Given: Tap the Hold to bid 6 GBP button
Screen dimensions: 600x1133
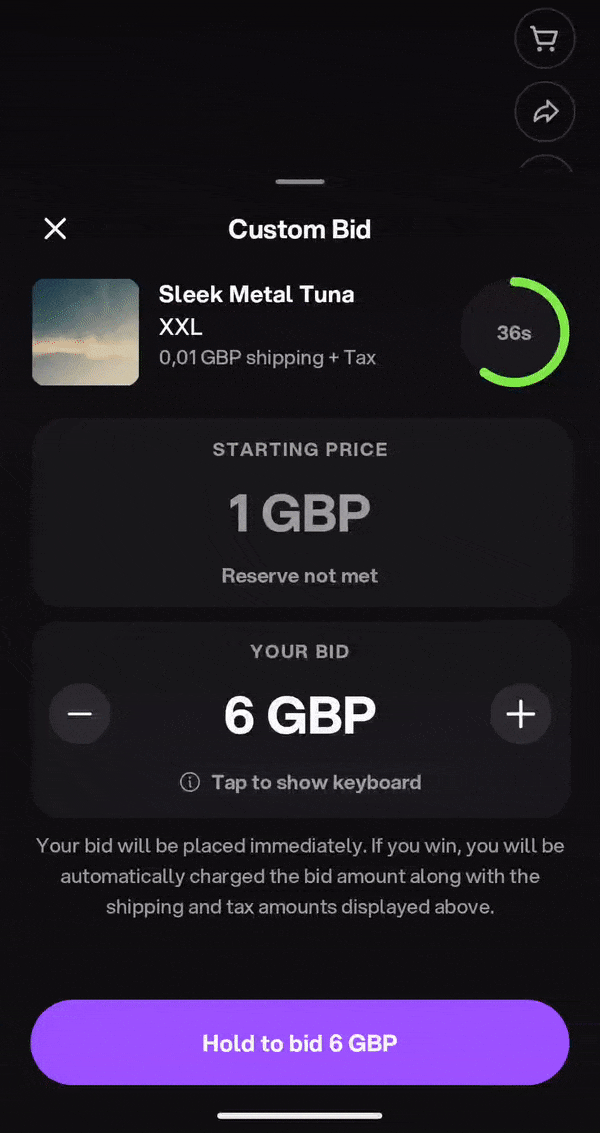Looking at the screenshot, I should 300,1043.
